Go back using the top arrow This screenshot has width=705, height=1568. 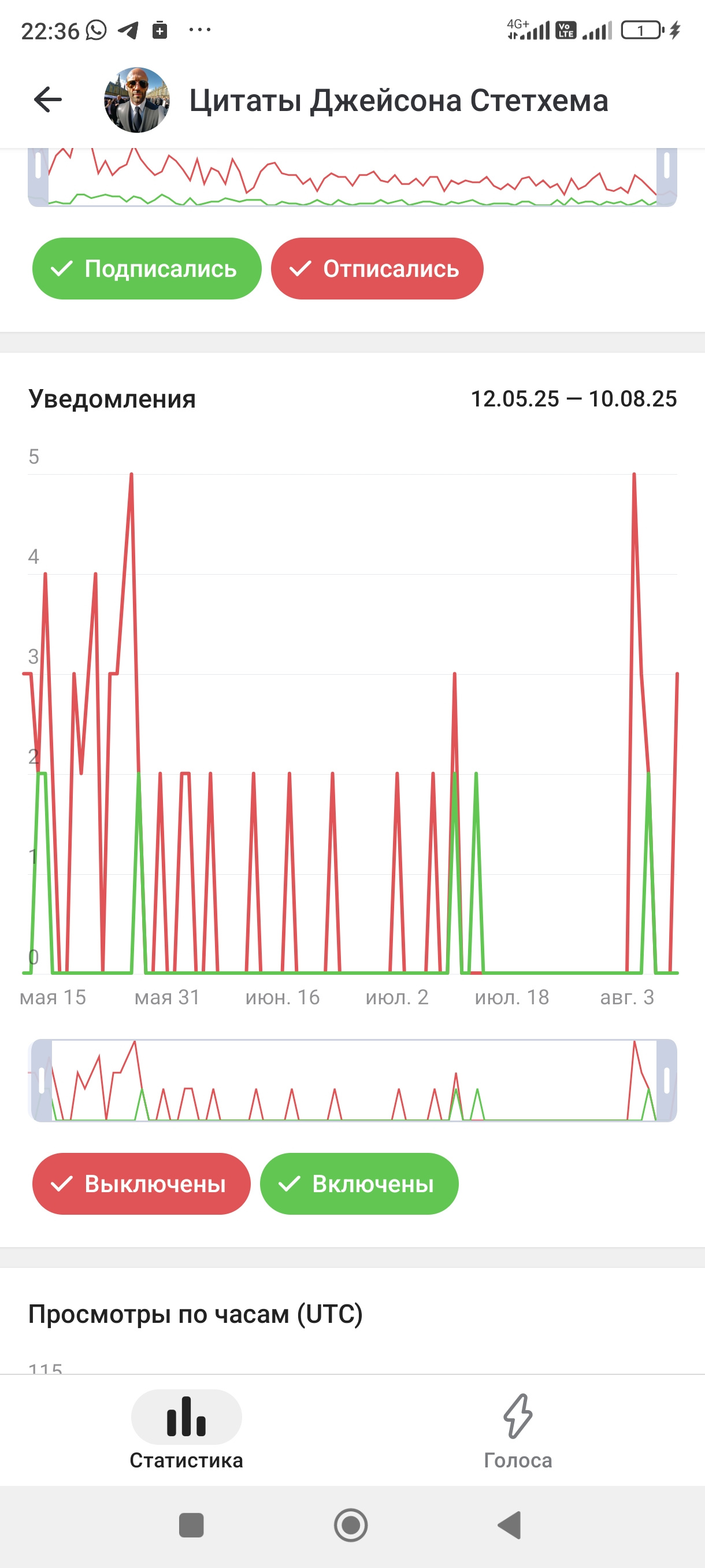point(48,100)
